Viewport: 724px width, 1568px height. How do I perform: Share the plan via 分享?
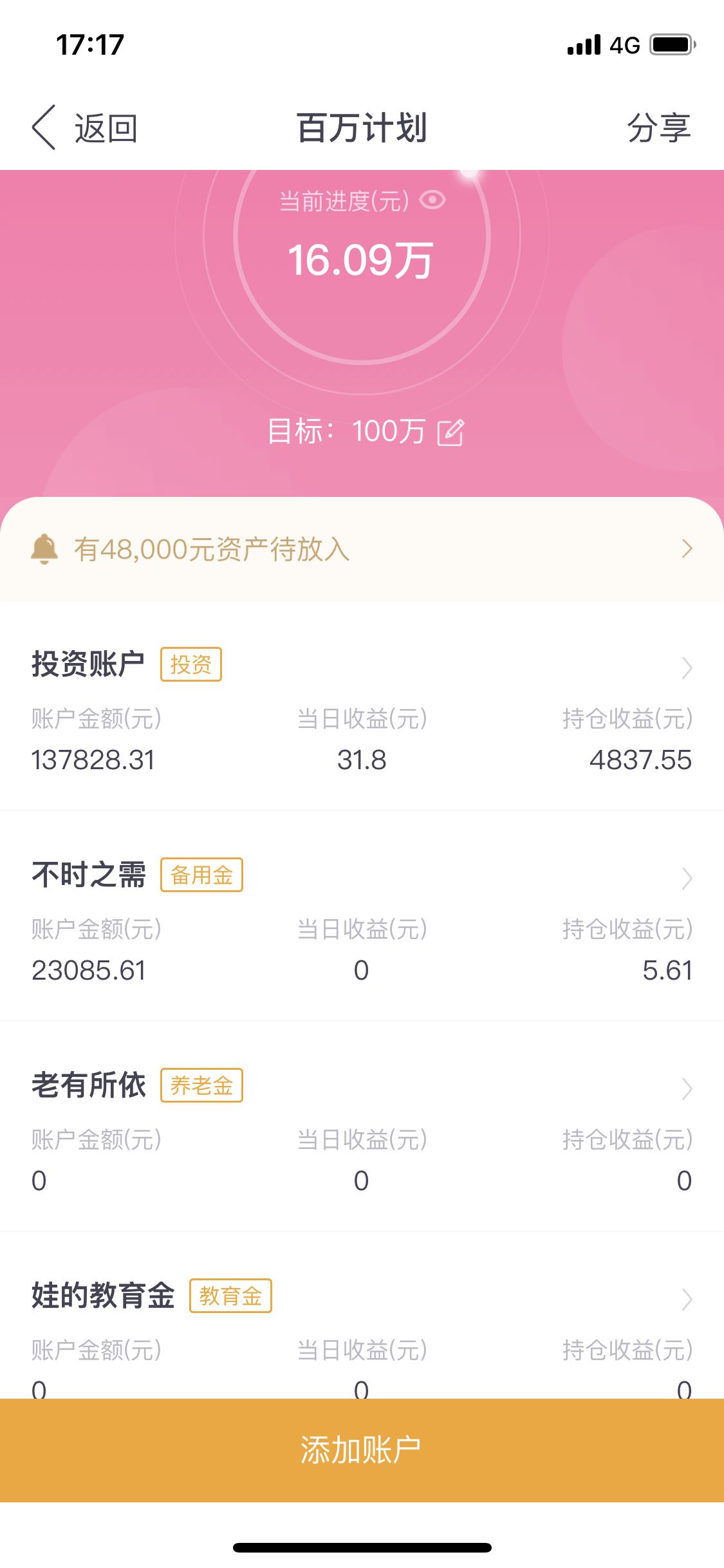(658, 127)
